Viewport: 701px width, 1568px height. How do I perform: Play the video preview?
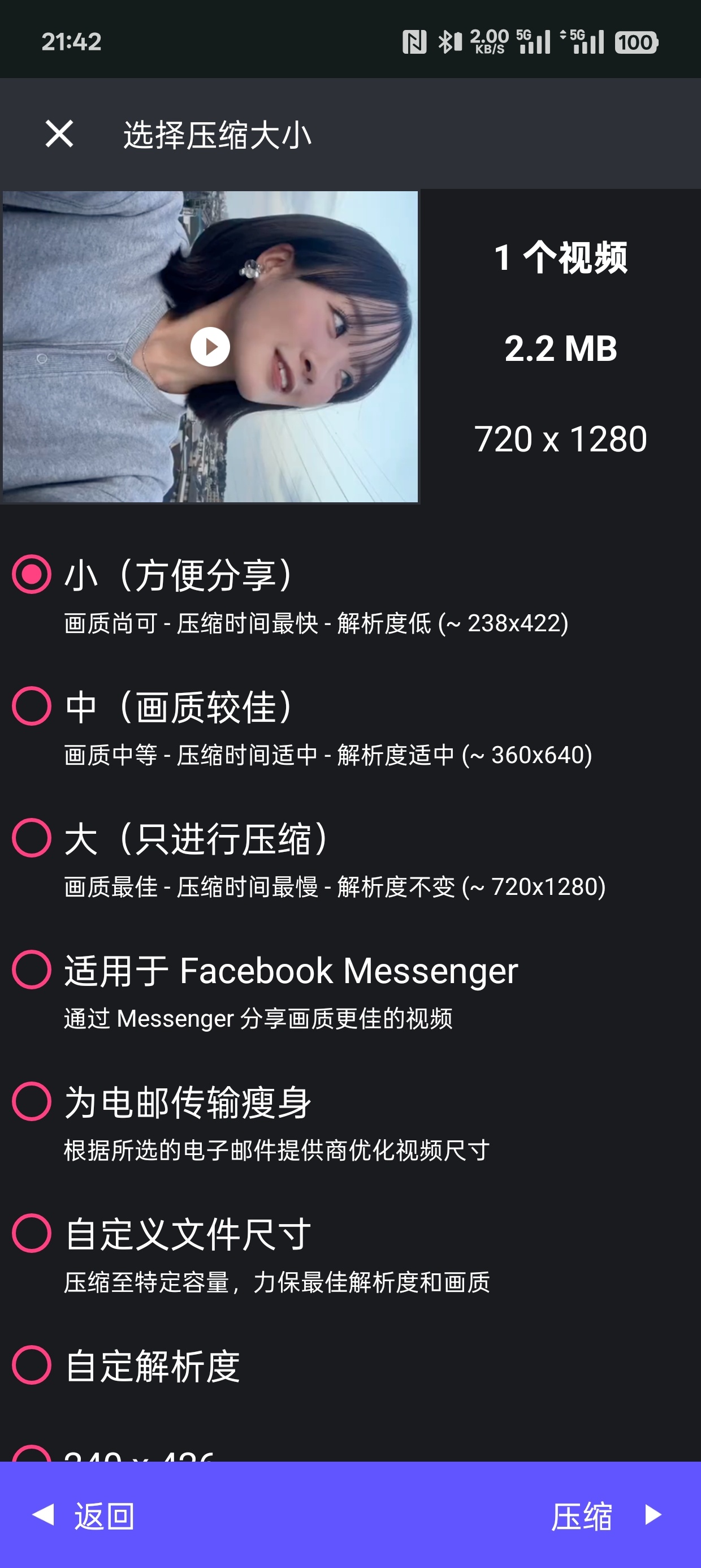tap(210, 347)
